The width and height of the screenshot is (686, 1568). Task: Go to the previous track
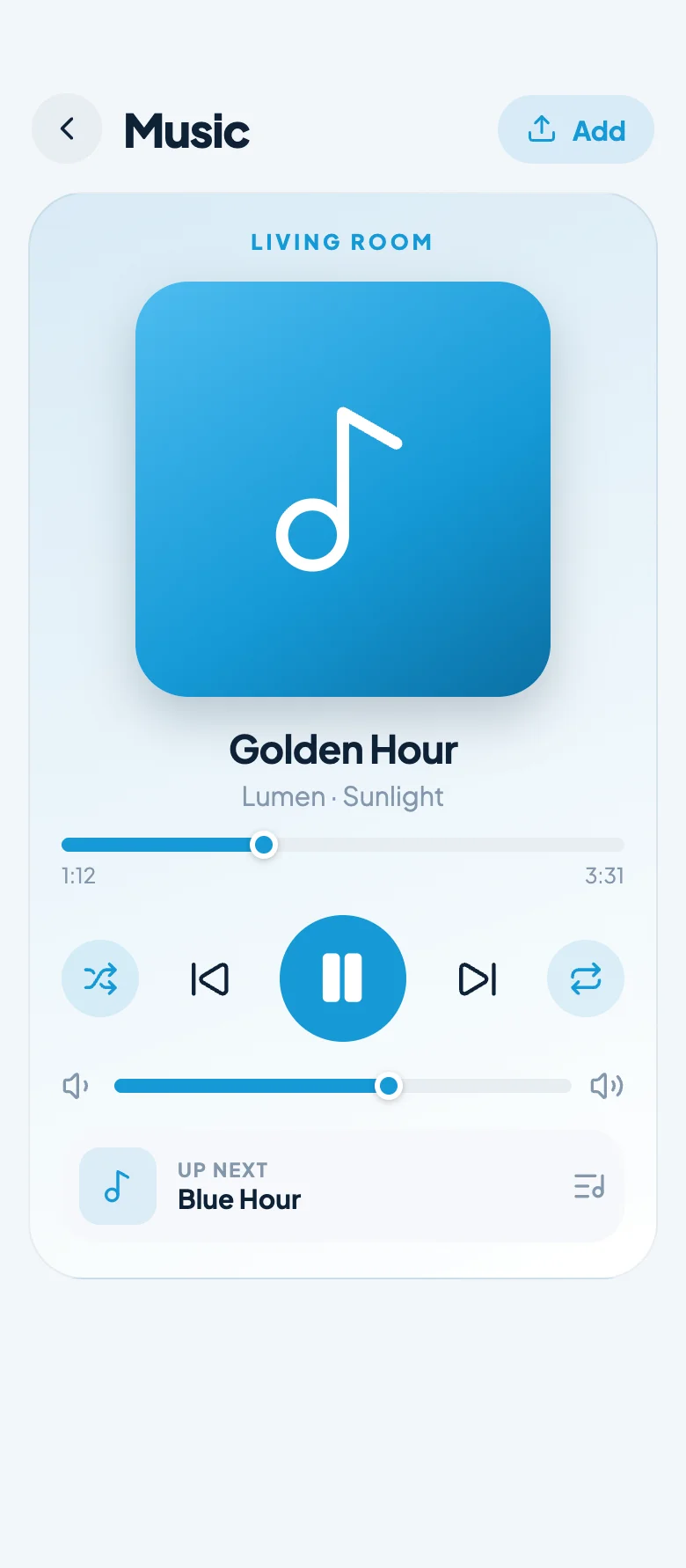pos(209,978)
